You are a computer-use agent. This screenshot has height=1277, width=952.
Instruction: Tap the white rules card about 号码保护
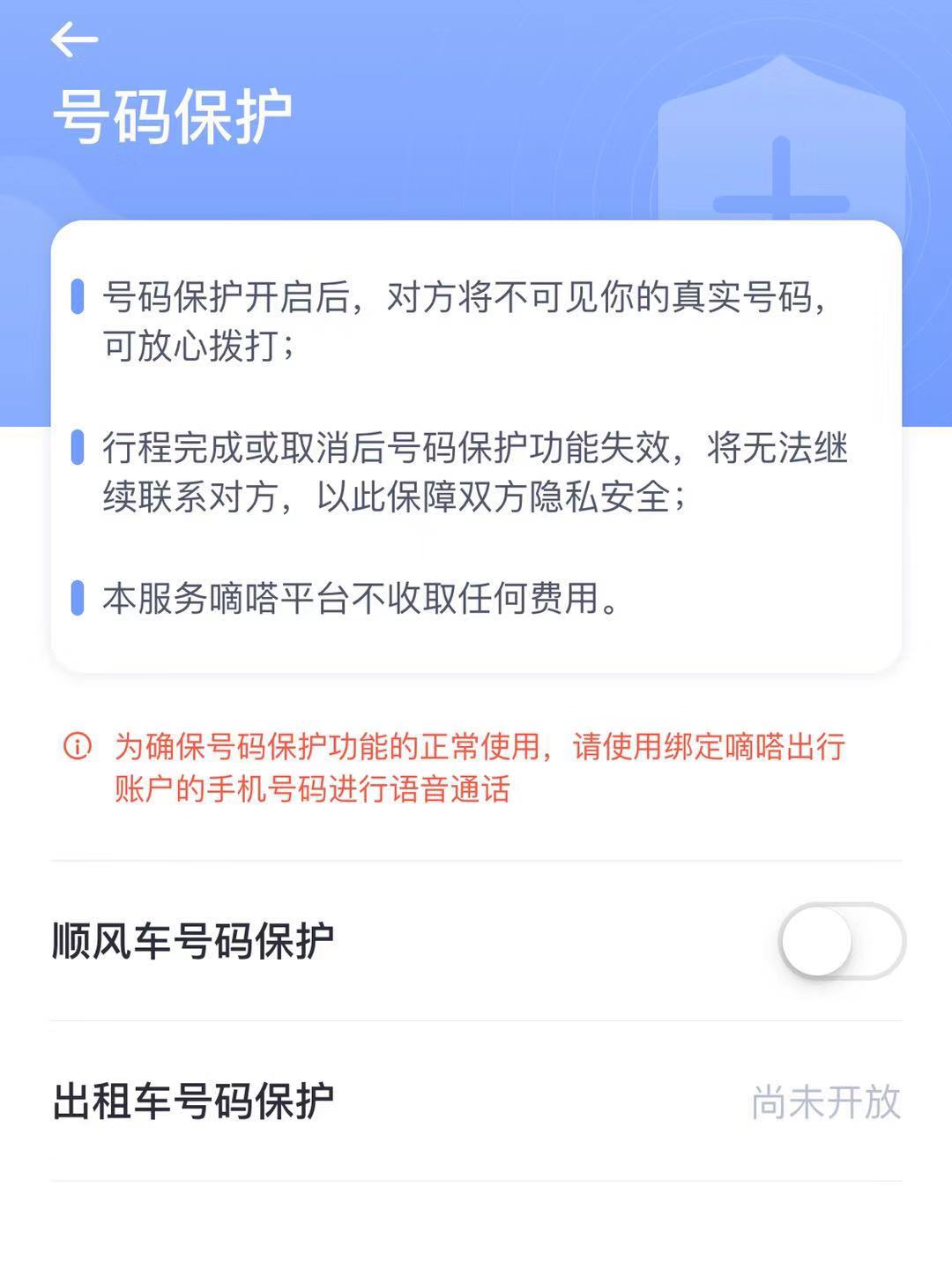coord(476,445)
